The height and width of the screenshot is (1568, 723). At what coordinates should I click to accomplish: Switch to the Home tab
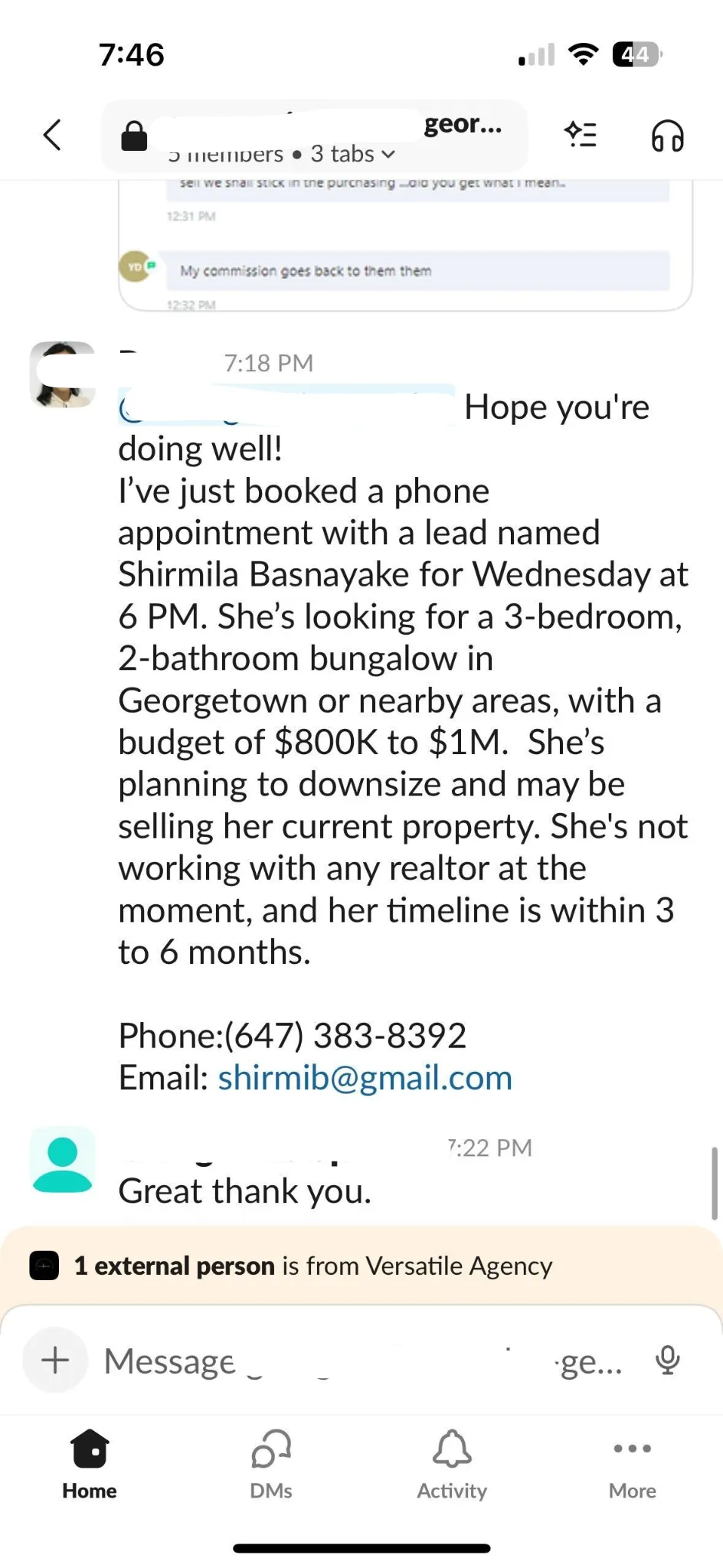[x=90, y=1464]
